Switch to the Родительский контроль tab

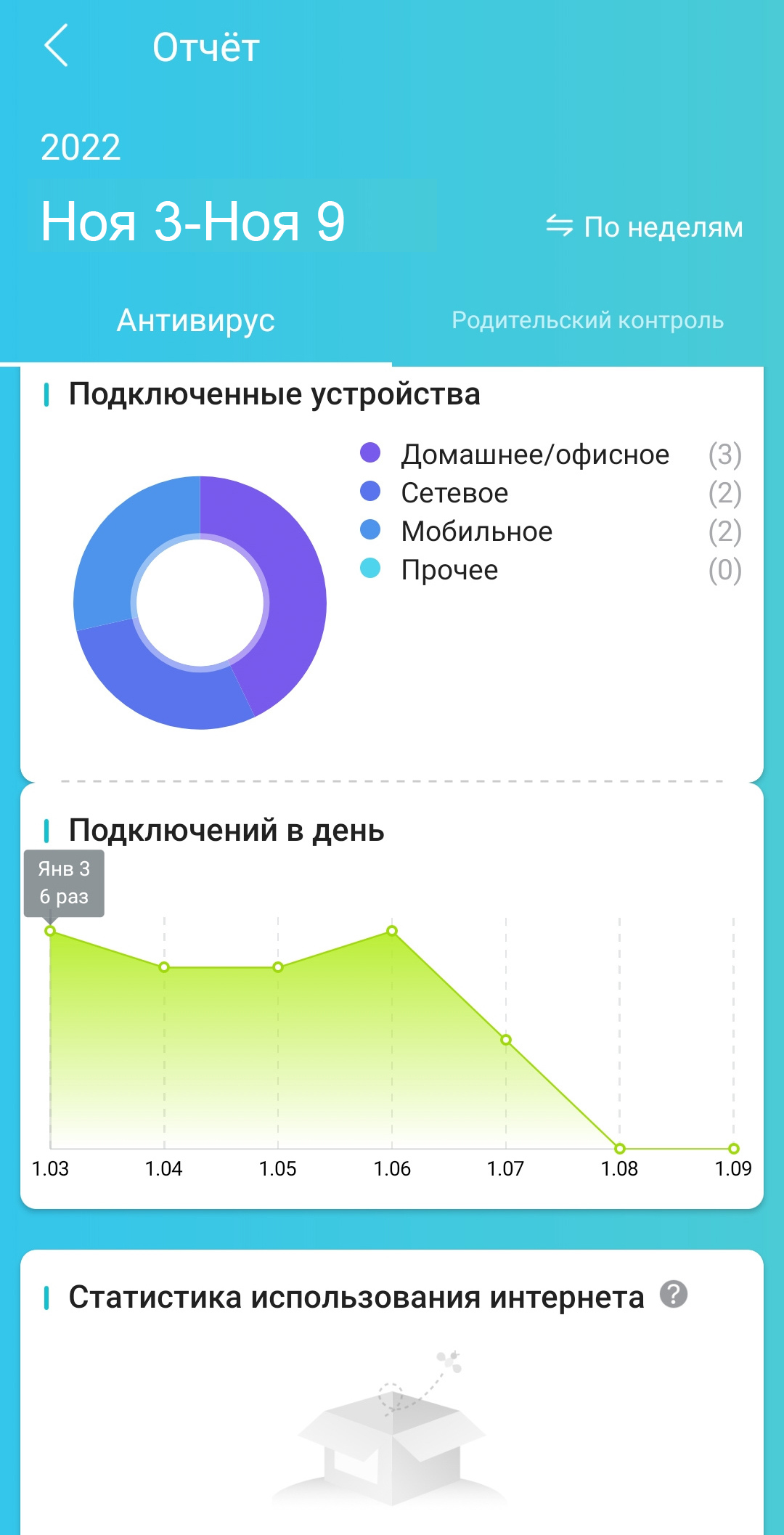pos(587,320)
